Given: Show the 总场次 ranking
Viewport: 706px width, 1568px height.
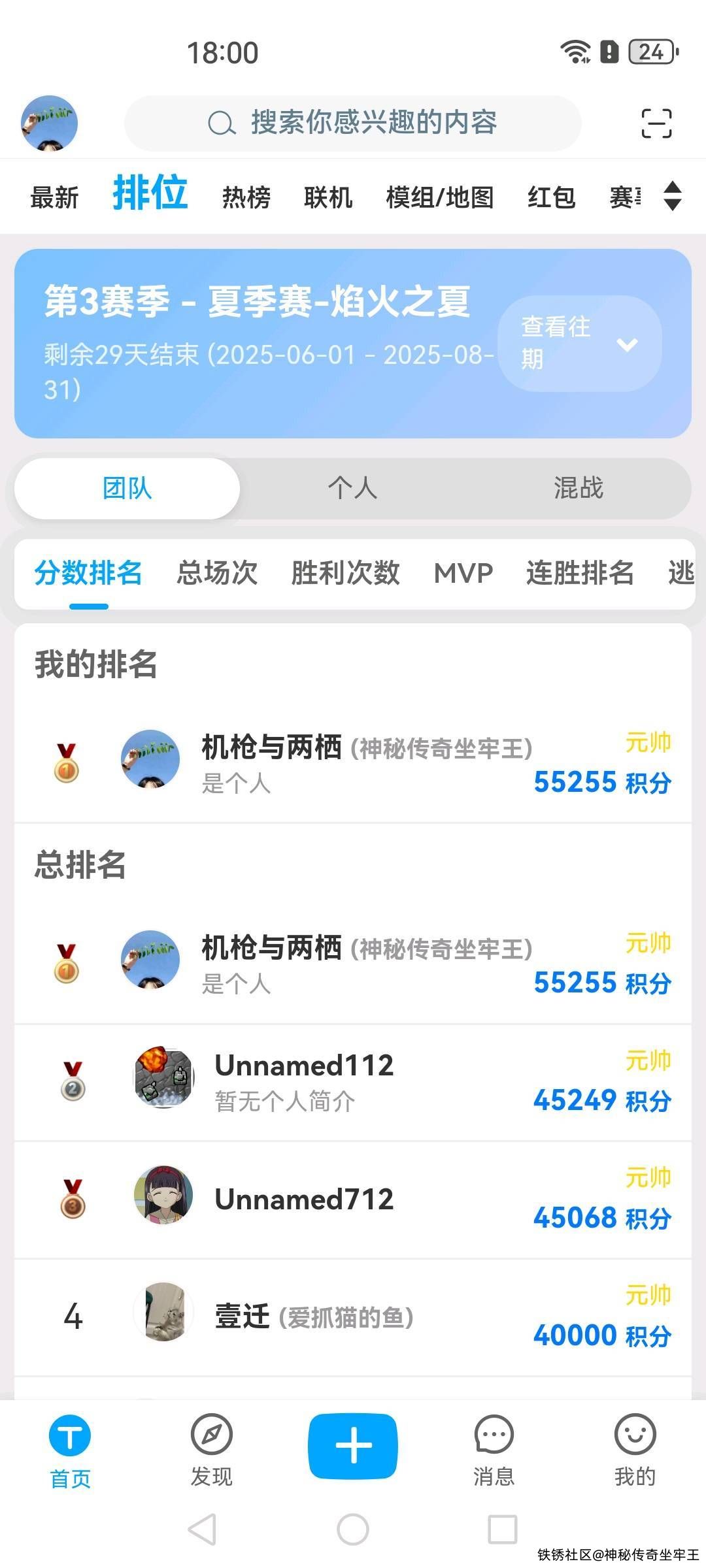Looking at the screenshot, I should (x=217, y=573).
